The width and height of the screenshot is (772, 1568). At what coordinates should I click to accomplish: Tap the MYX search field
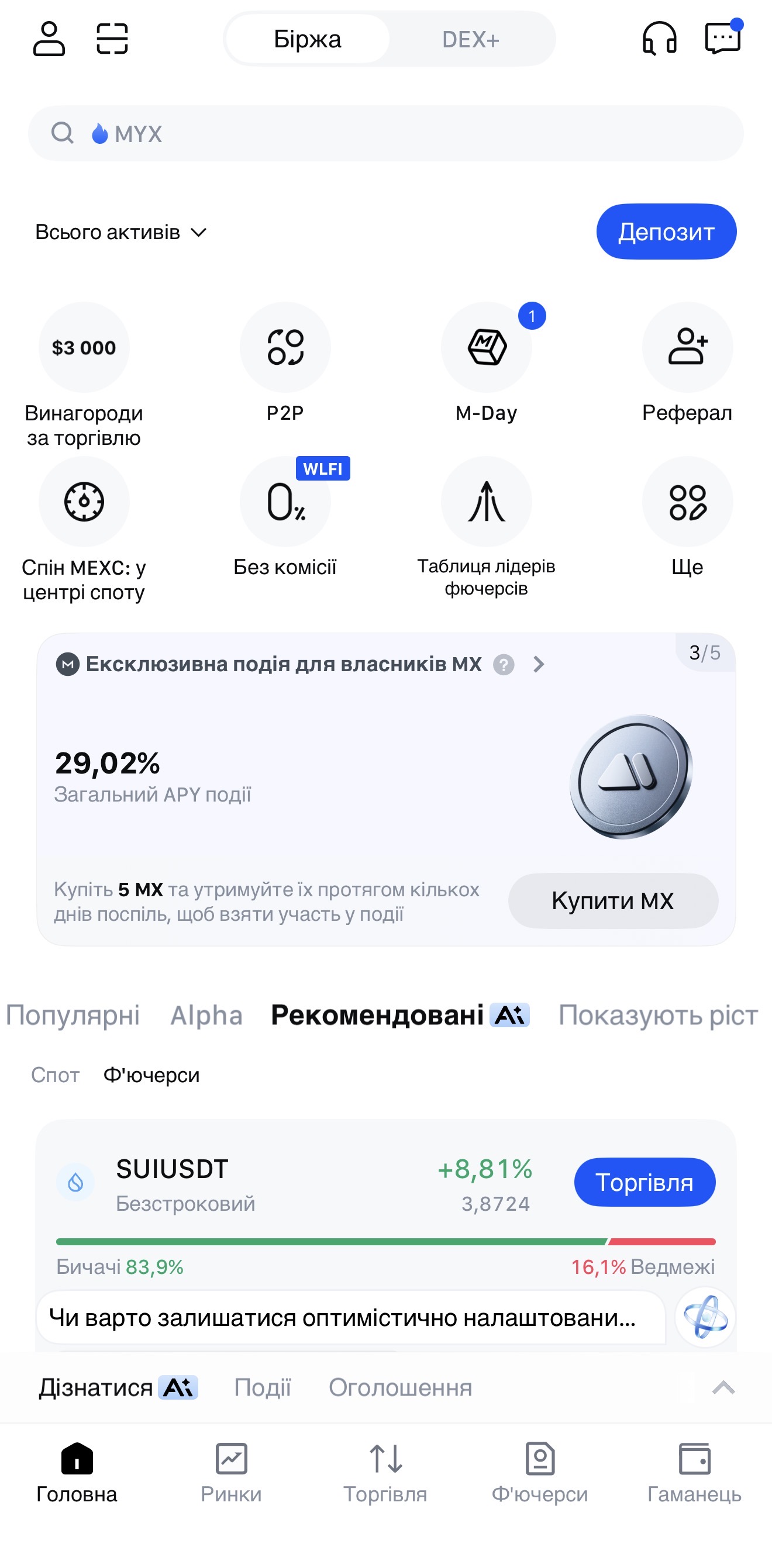coord(385,133)
